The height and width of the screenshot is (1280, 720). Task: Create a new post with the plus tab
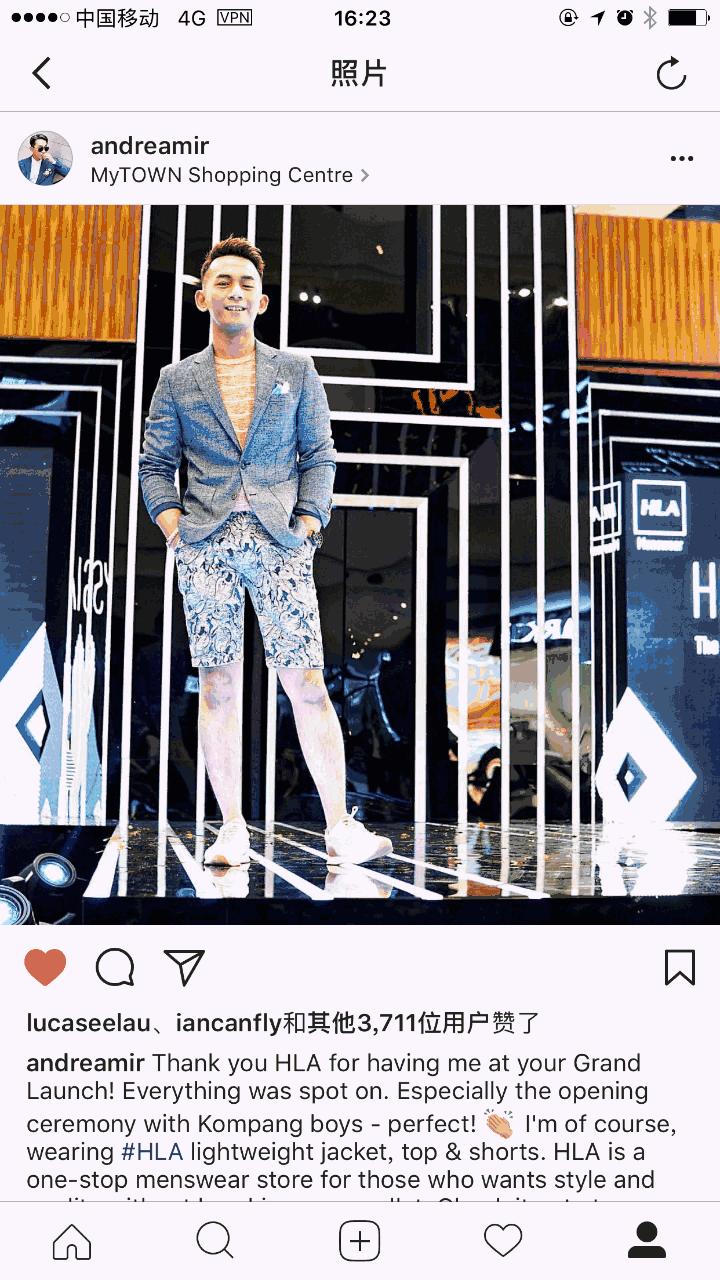click(x=360, y=1241)
